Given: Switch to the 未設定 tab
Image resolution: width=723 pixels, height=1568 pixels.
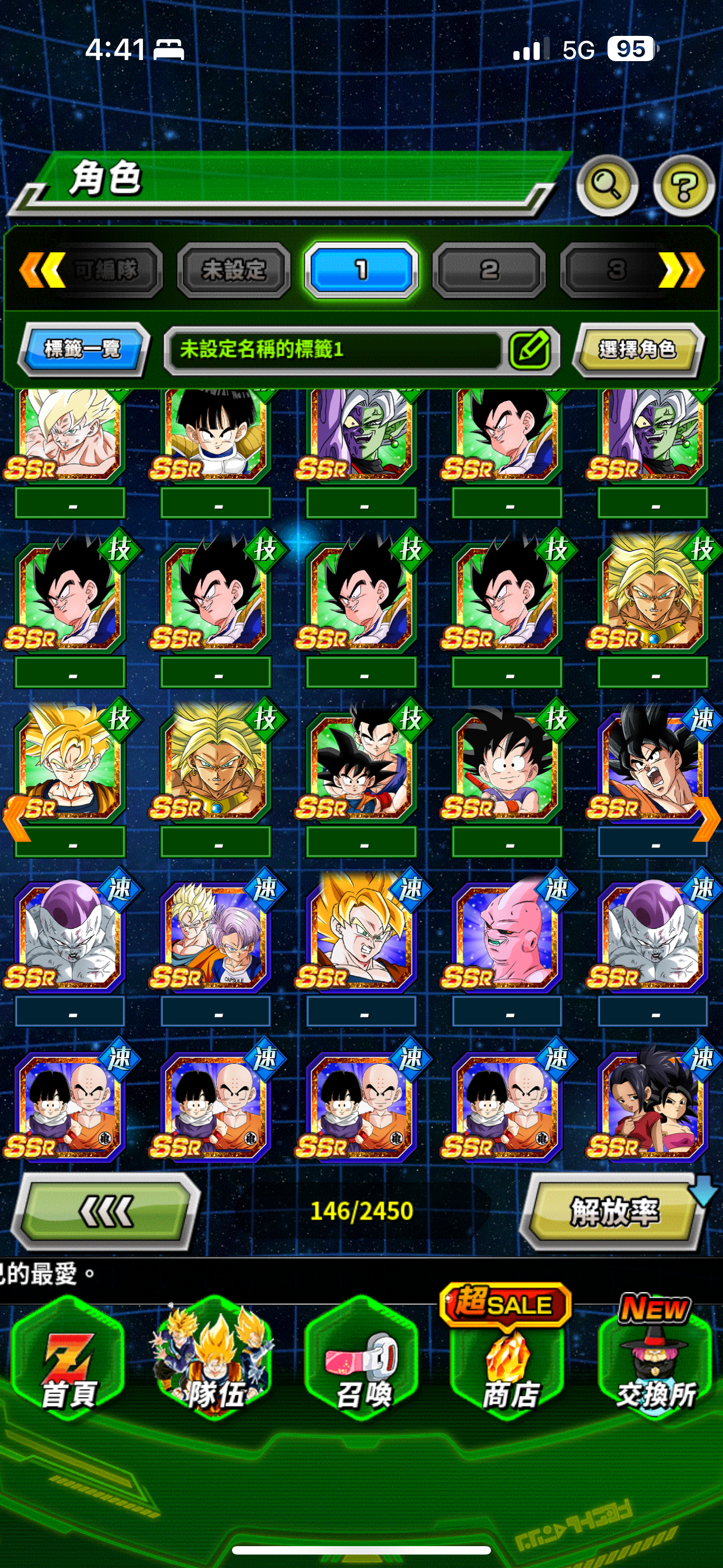Looking at the screenshot, I should point(234,270).
